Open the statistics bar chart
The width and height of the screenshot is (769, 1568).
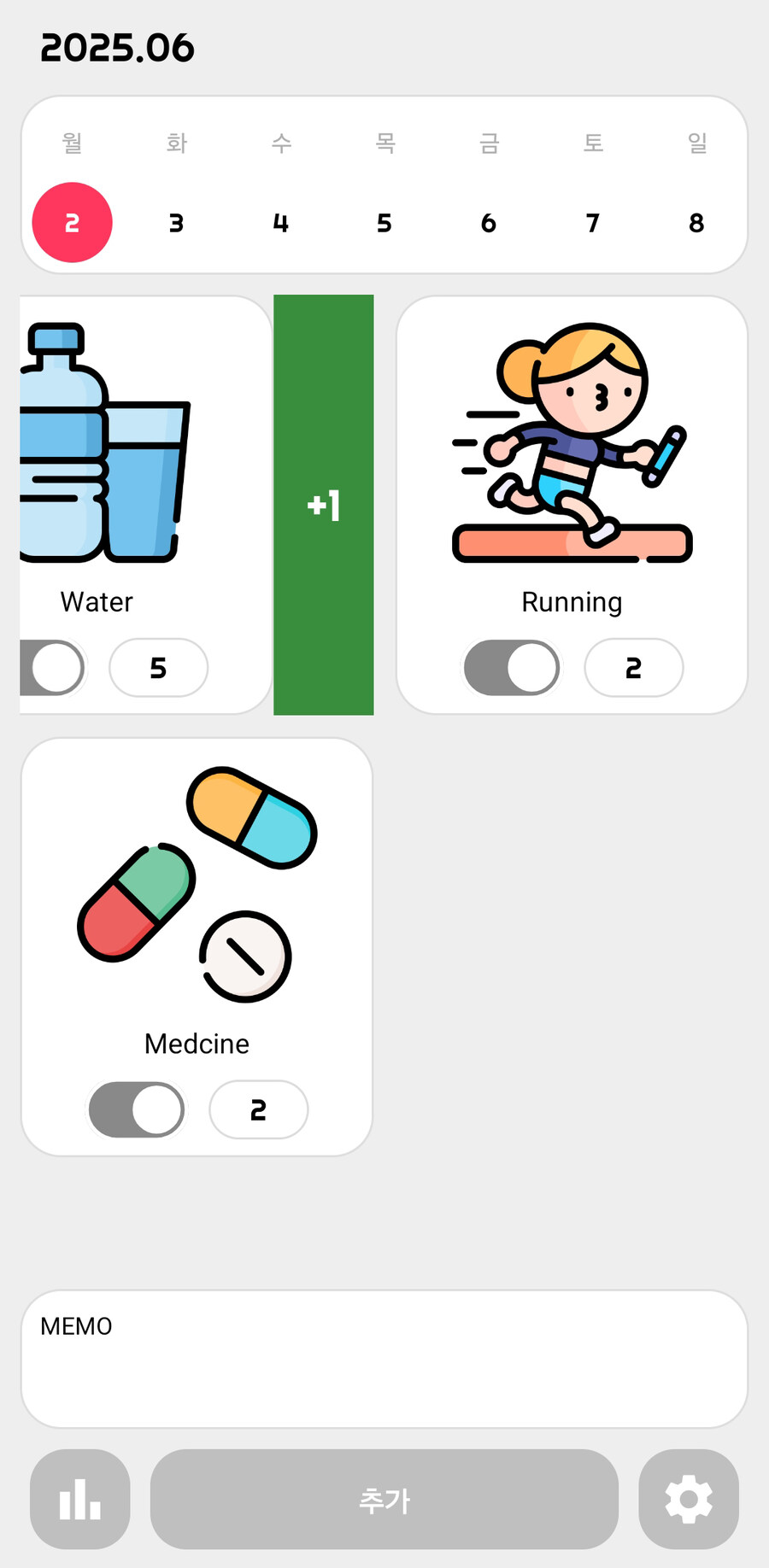coord(80,1499)
